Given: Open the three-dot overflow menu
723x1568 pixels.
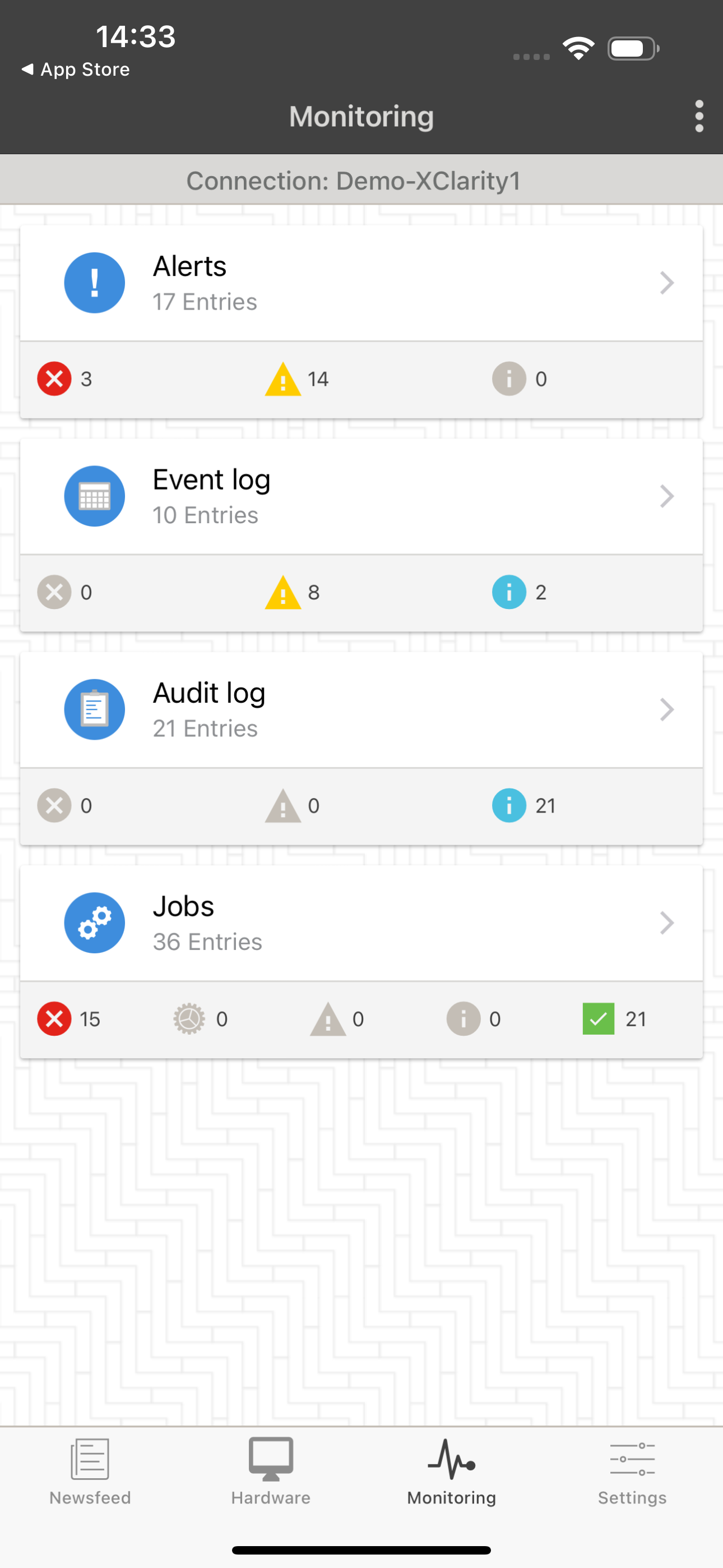Looking at the screenshot, I should click(x=699, y=116).
